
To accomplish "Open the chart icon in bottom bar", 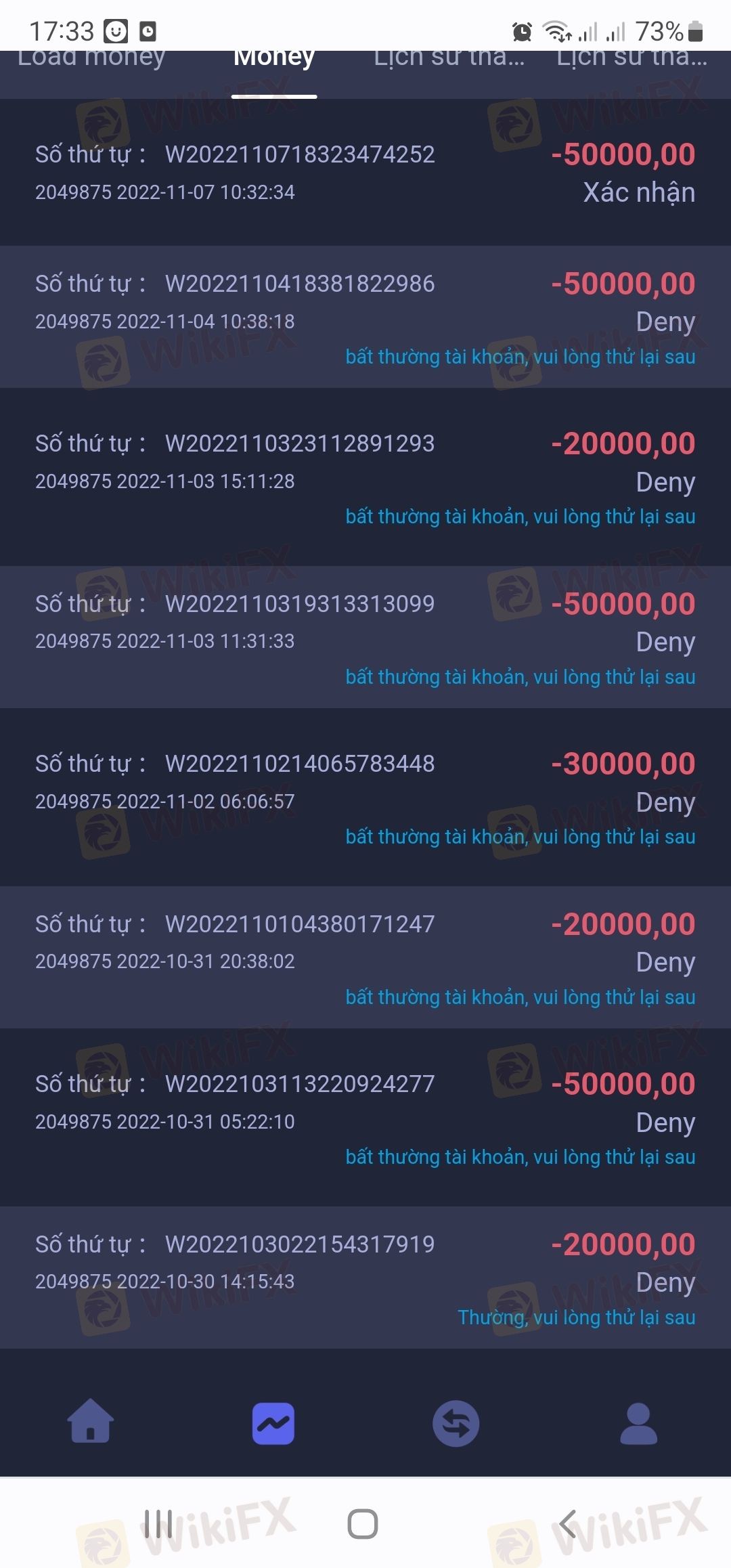I will (x=273, y=1423).
